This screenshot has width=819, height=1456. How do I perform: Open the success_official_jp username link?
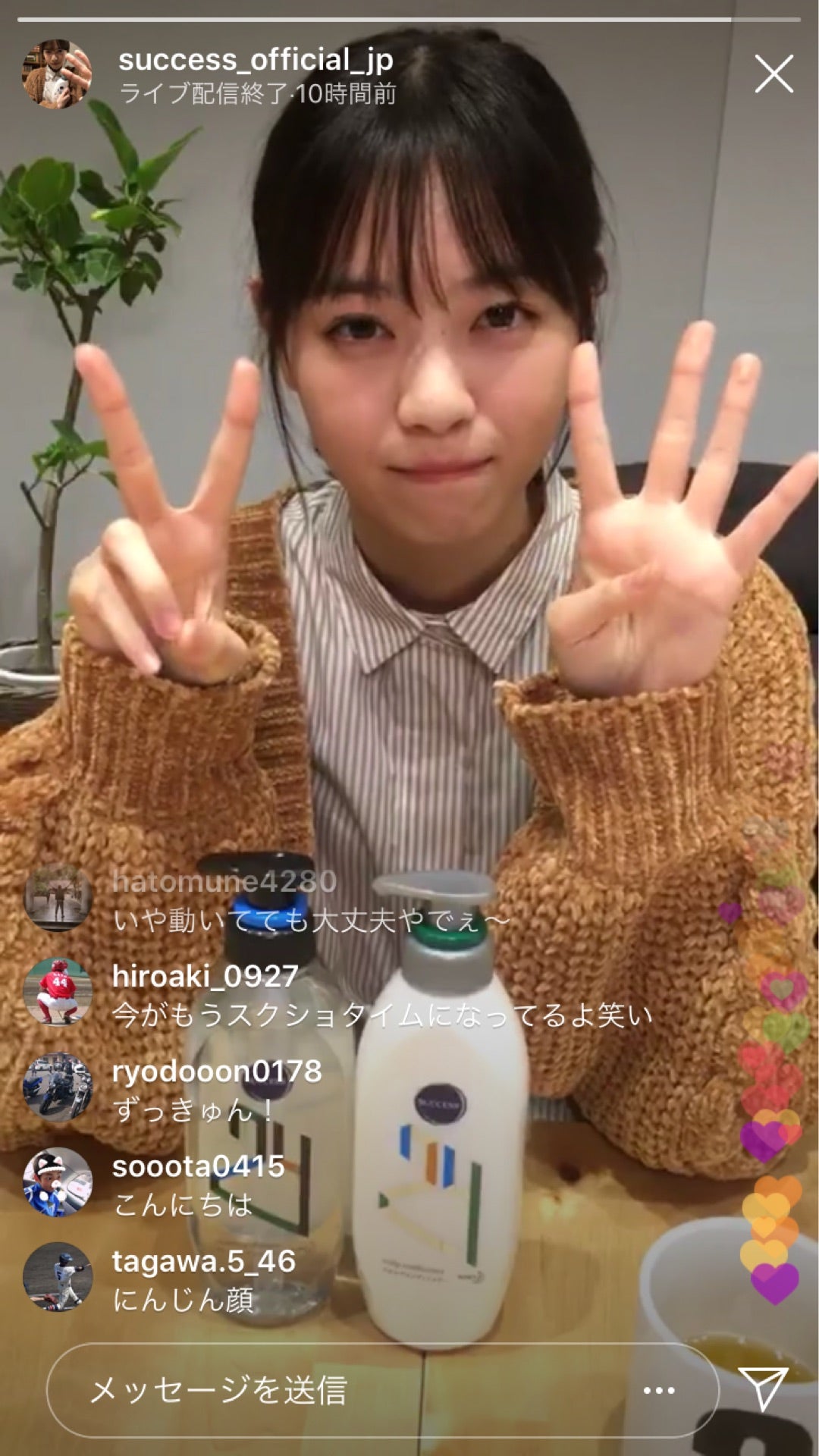click(256, 60)
